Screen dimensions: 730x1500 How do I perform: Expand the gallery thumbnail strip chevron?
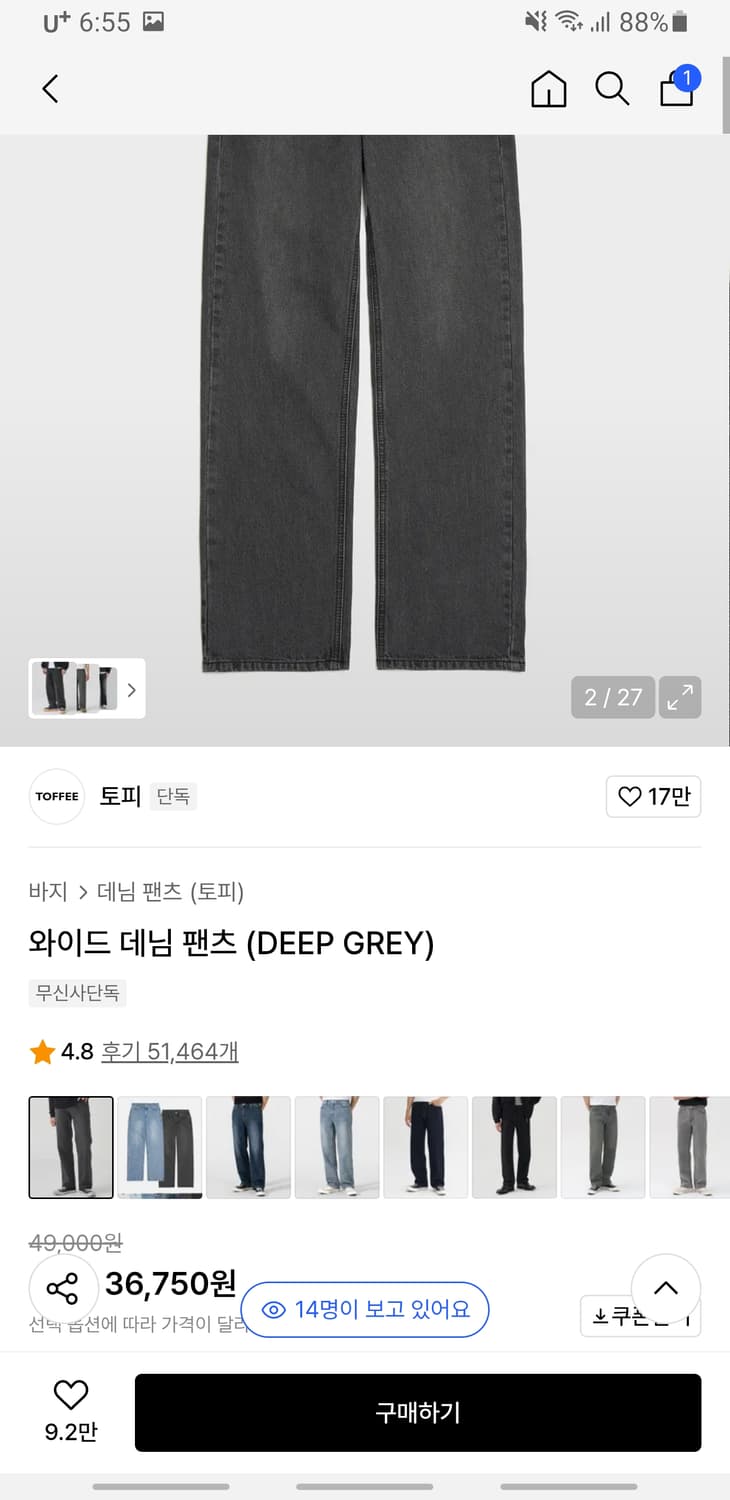tap(130, 689)
